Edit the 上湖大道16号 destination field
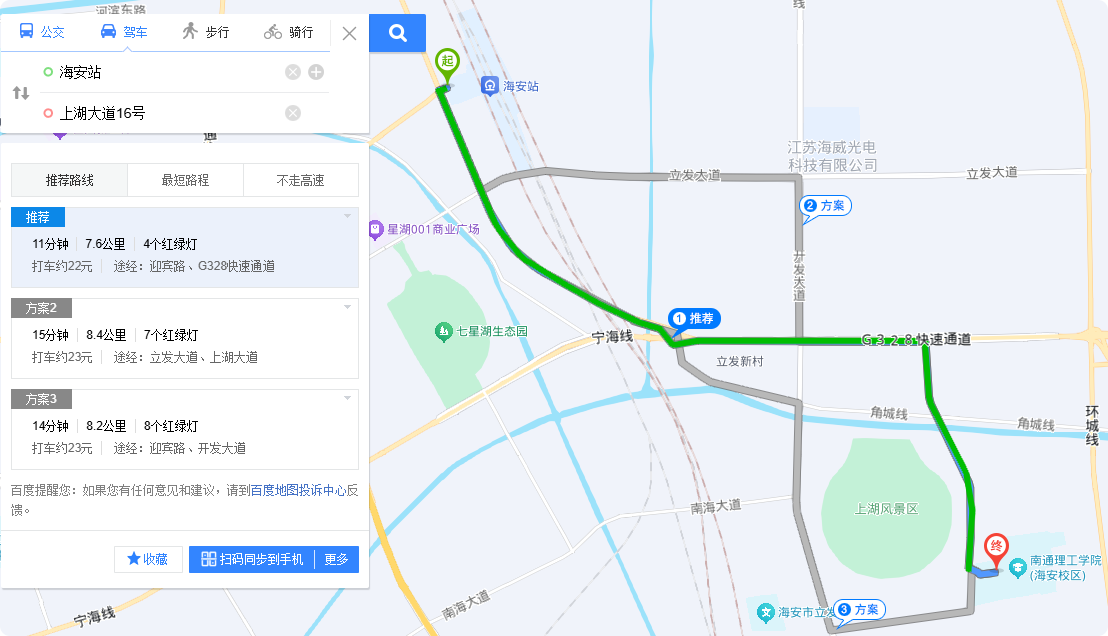Viewport: 1108px width, 636px height. (x=165, y=113)
